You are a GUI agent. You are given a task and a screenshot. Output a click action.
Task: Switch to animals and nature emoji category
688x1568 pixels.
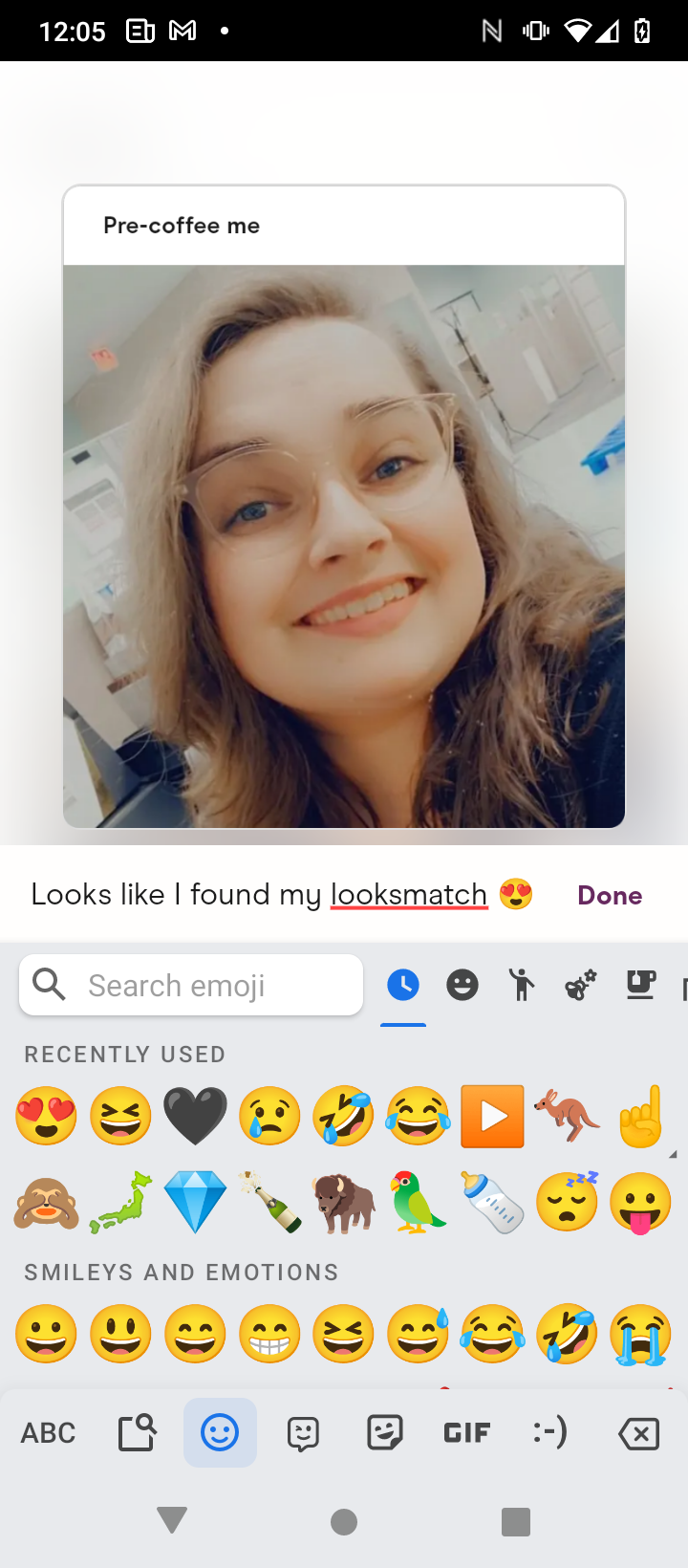[x=581, y=985]
